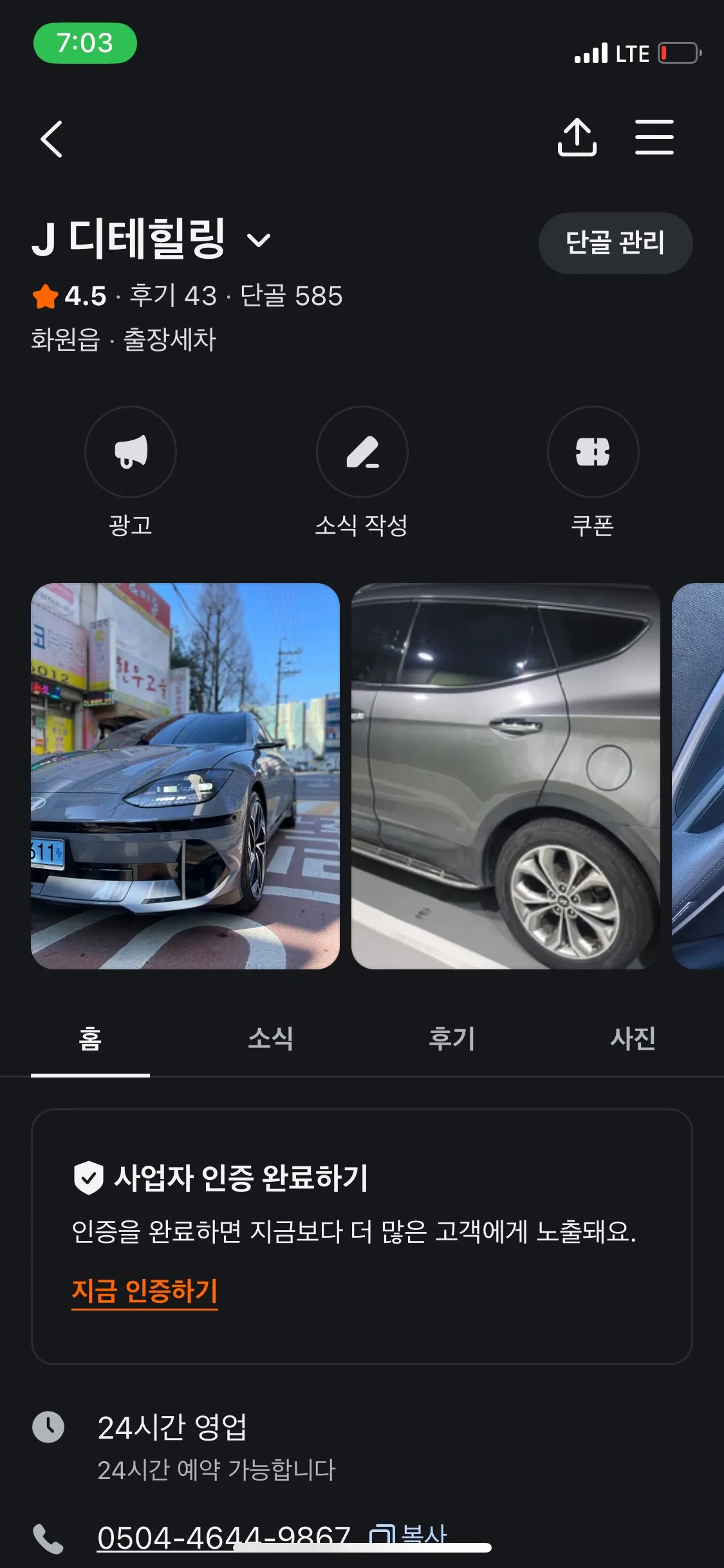The height and width of the screenshot is (1568, 724).
Task: Tap the 소식 작성 pen icon
Action: pos(362,453)
